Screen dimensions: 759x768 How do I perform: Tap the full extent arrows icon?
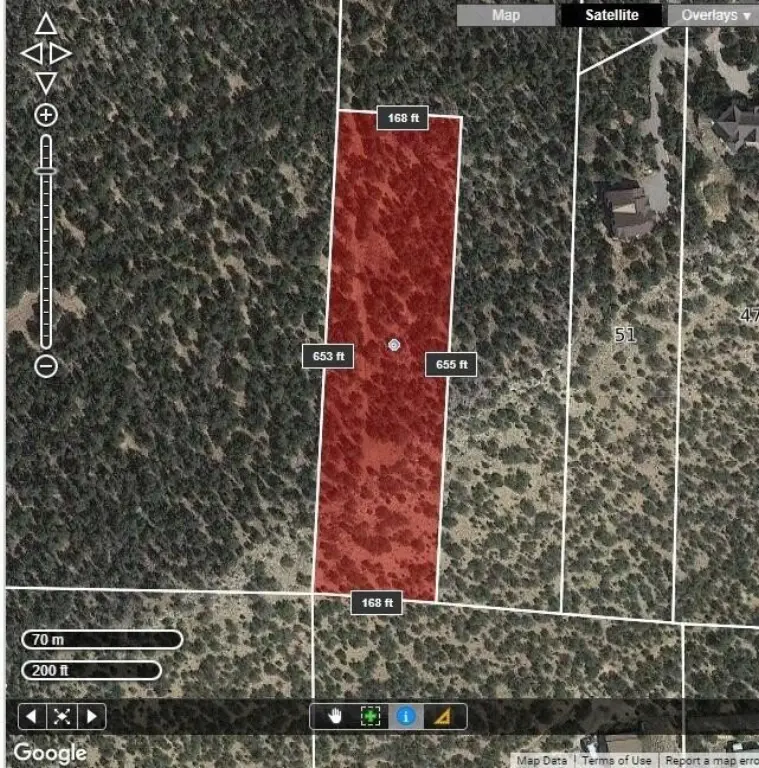tap(62, 716)
